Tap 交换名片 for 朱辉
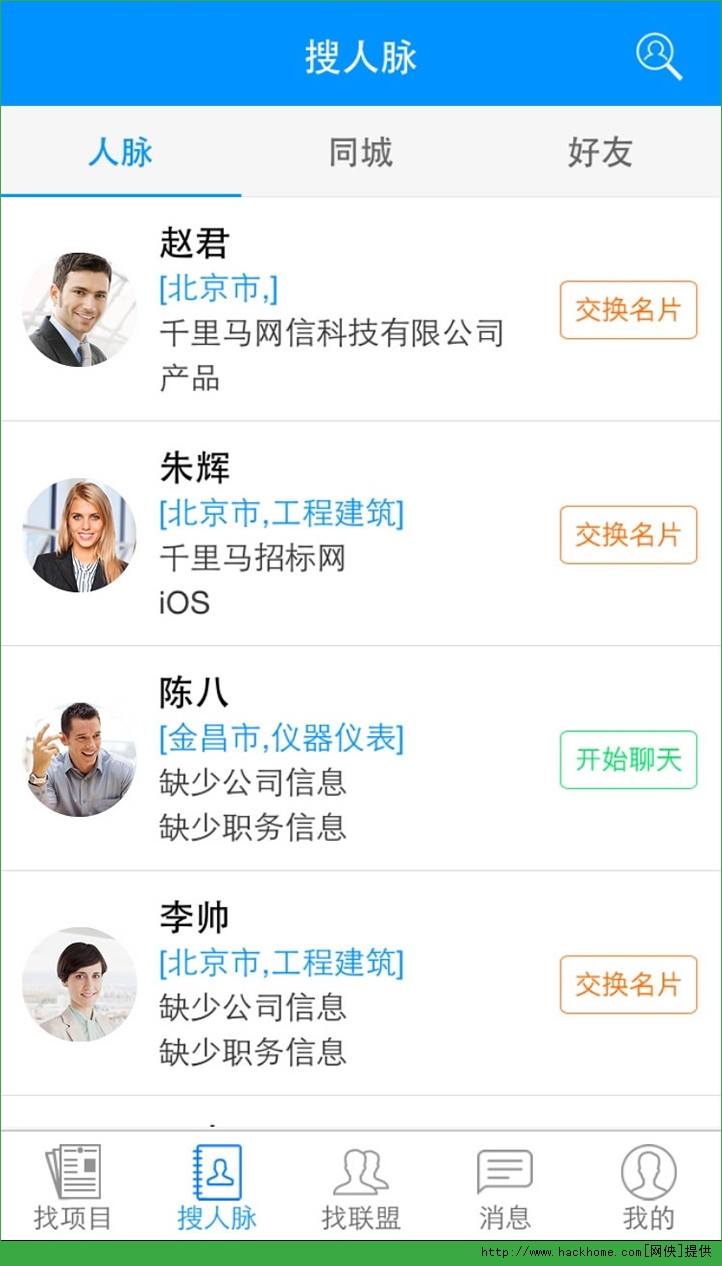 coord(628,535)
